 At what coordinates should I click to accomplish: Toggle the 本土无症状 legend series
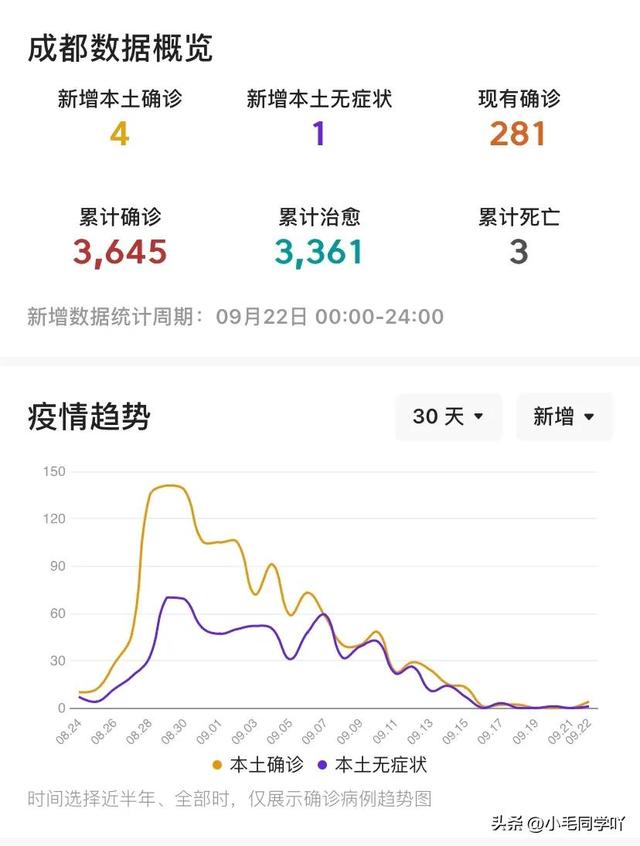click(x=371, y=766)
